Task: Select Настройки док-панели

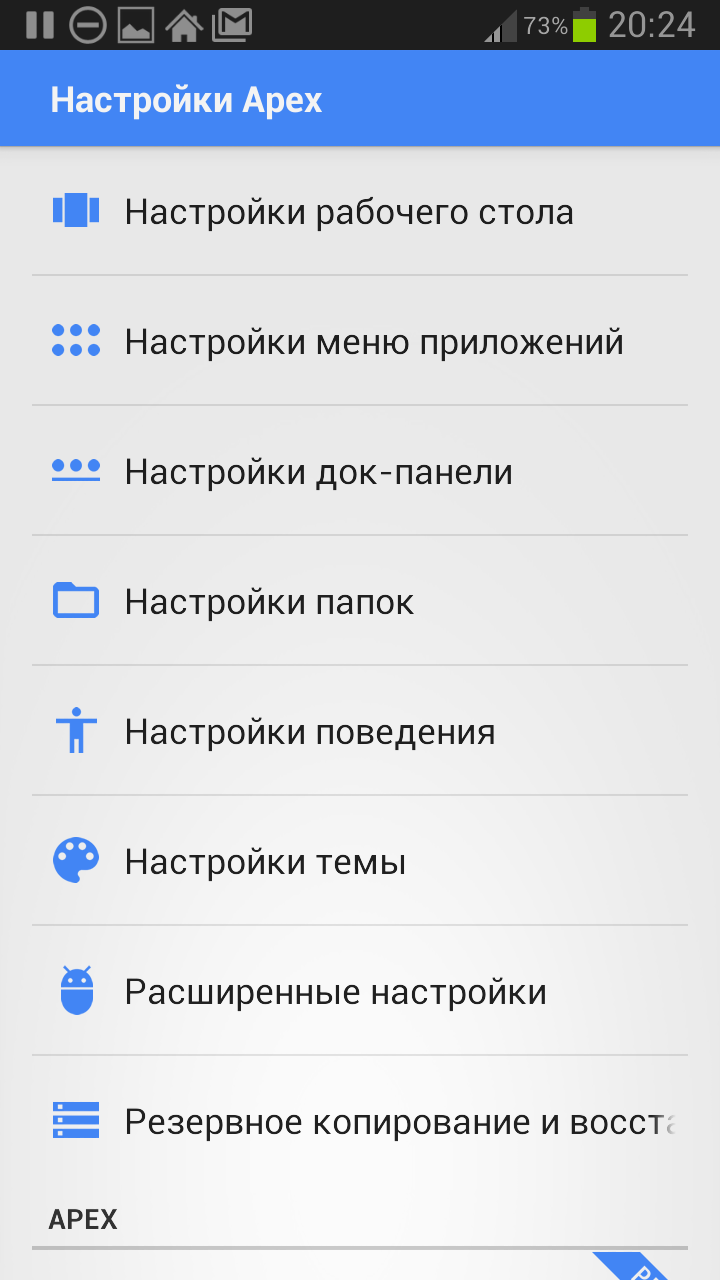Action: click(x=360, y=471)
